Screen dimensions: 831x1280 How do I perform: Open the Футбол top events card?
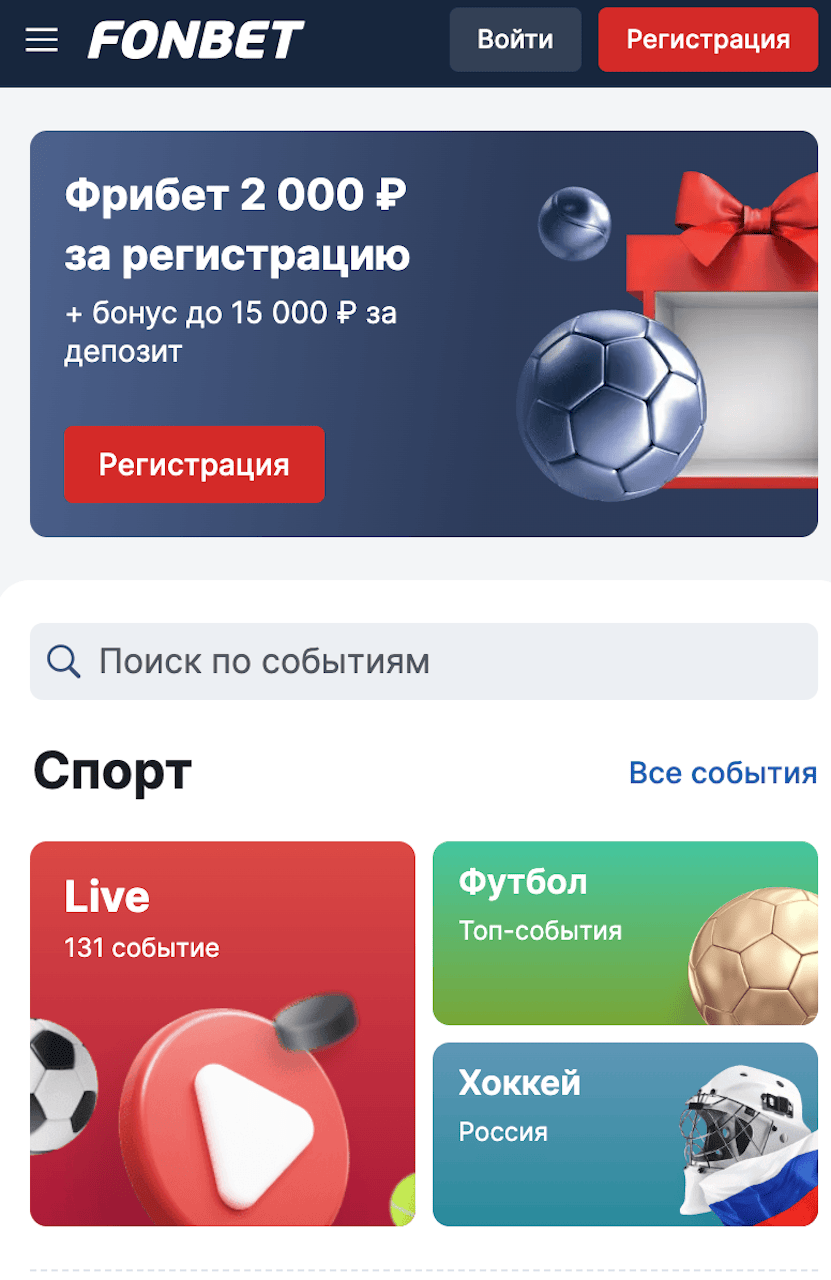tap(624, 932)
